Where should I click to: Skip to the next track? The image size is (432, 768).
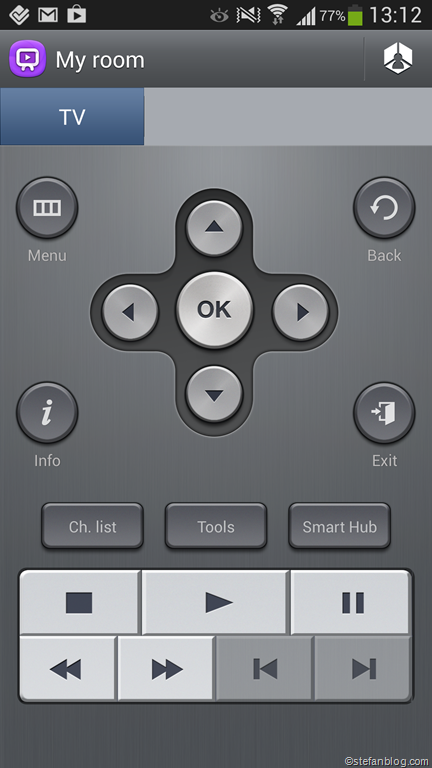[x=362, y=669]
